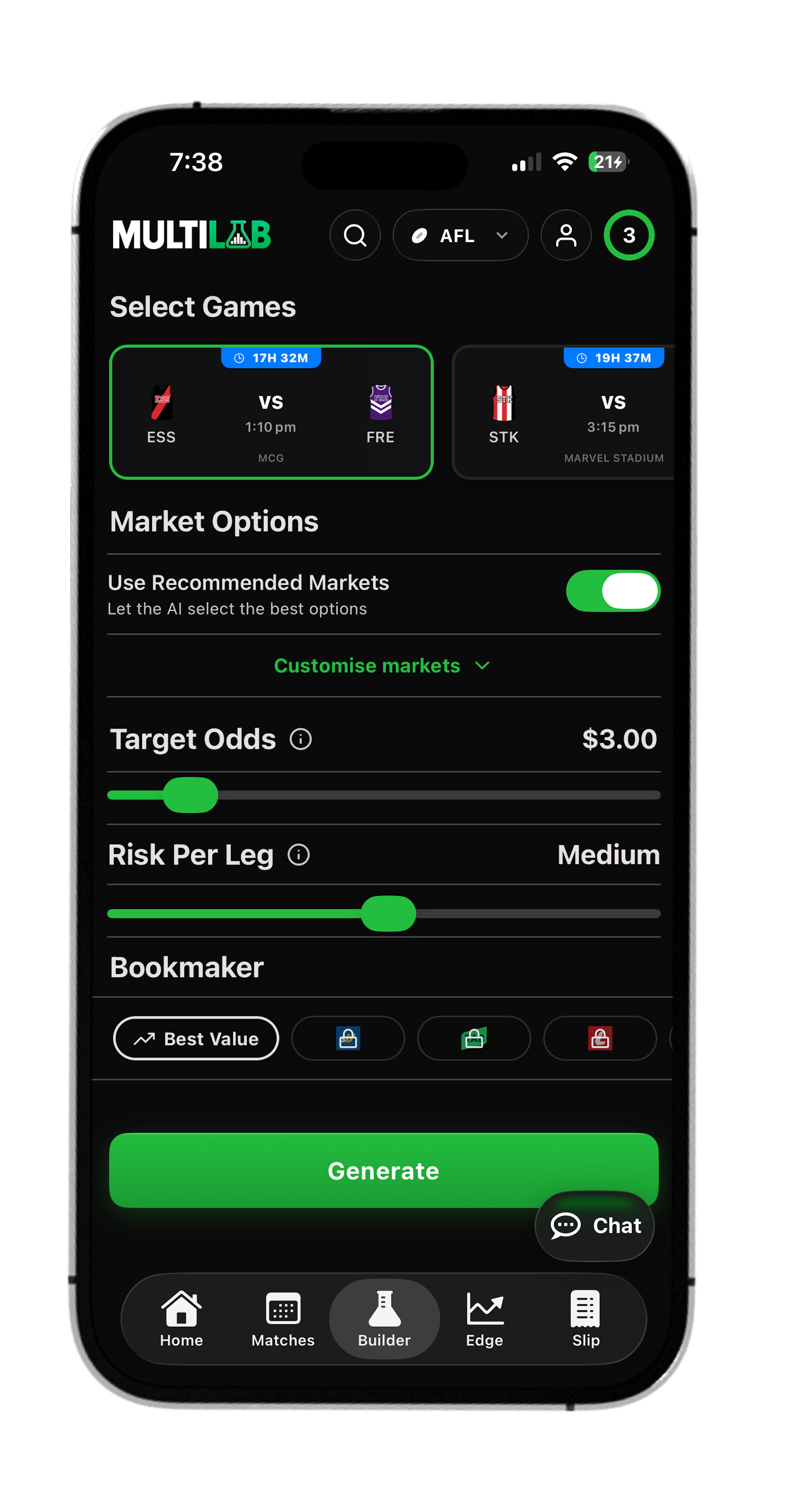Switch to the Matches tab

coord(283,1318)
